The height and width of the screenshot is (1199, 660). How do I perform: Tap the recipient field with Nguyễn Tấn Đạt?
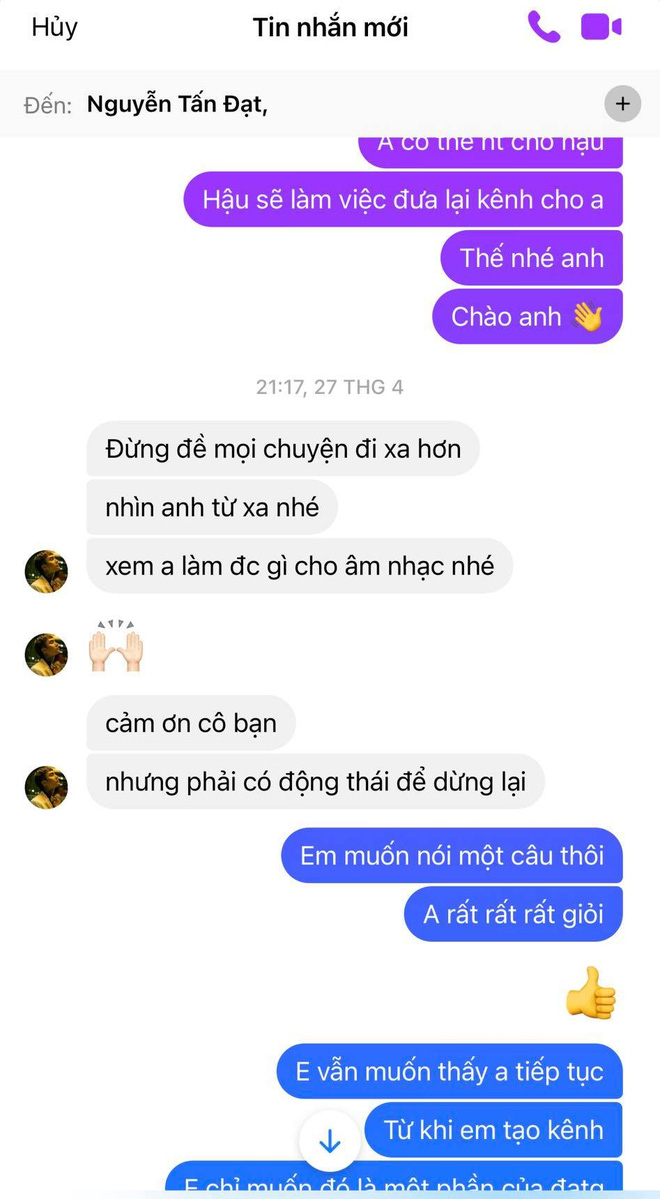point(178,103)
